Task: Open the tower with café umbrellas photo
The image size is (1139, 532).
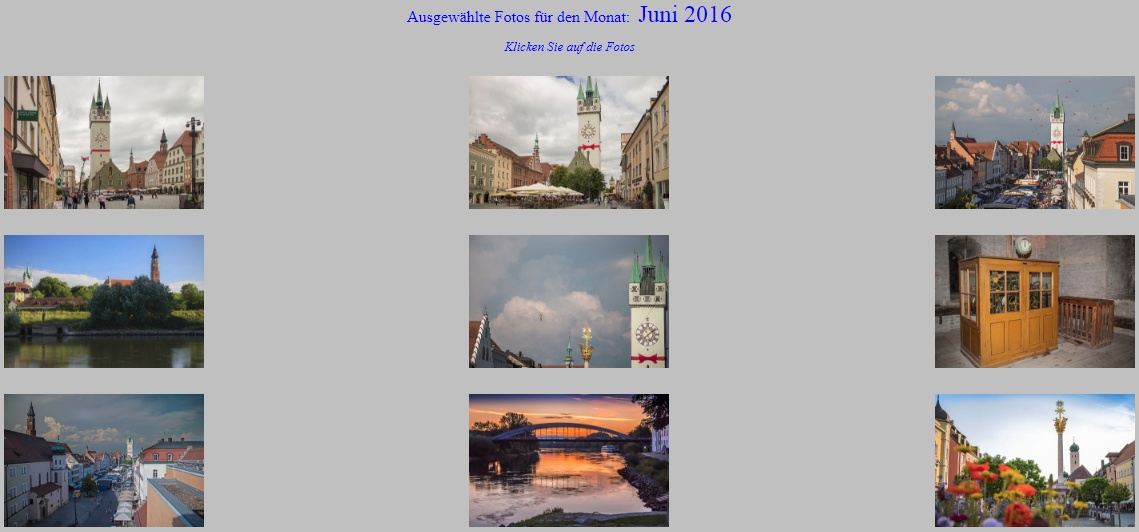Action: pyautogui.click(x=569, y=142)
